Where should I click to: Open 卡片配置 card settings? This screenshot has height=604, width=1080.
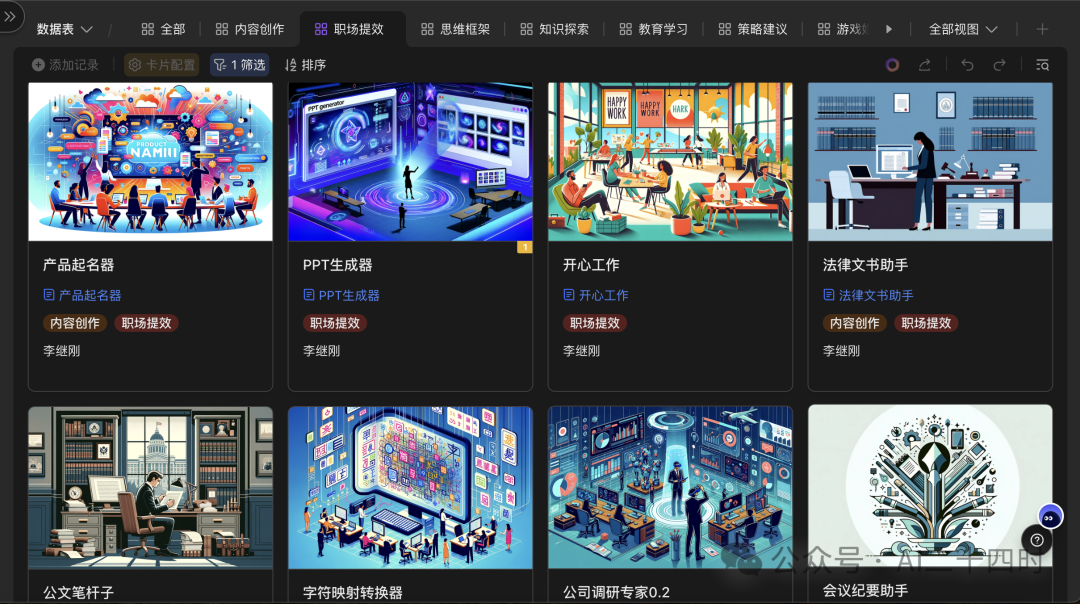coord(161,65)
